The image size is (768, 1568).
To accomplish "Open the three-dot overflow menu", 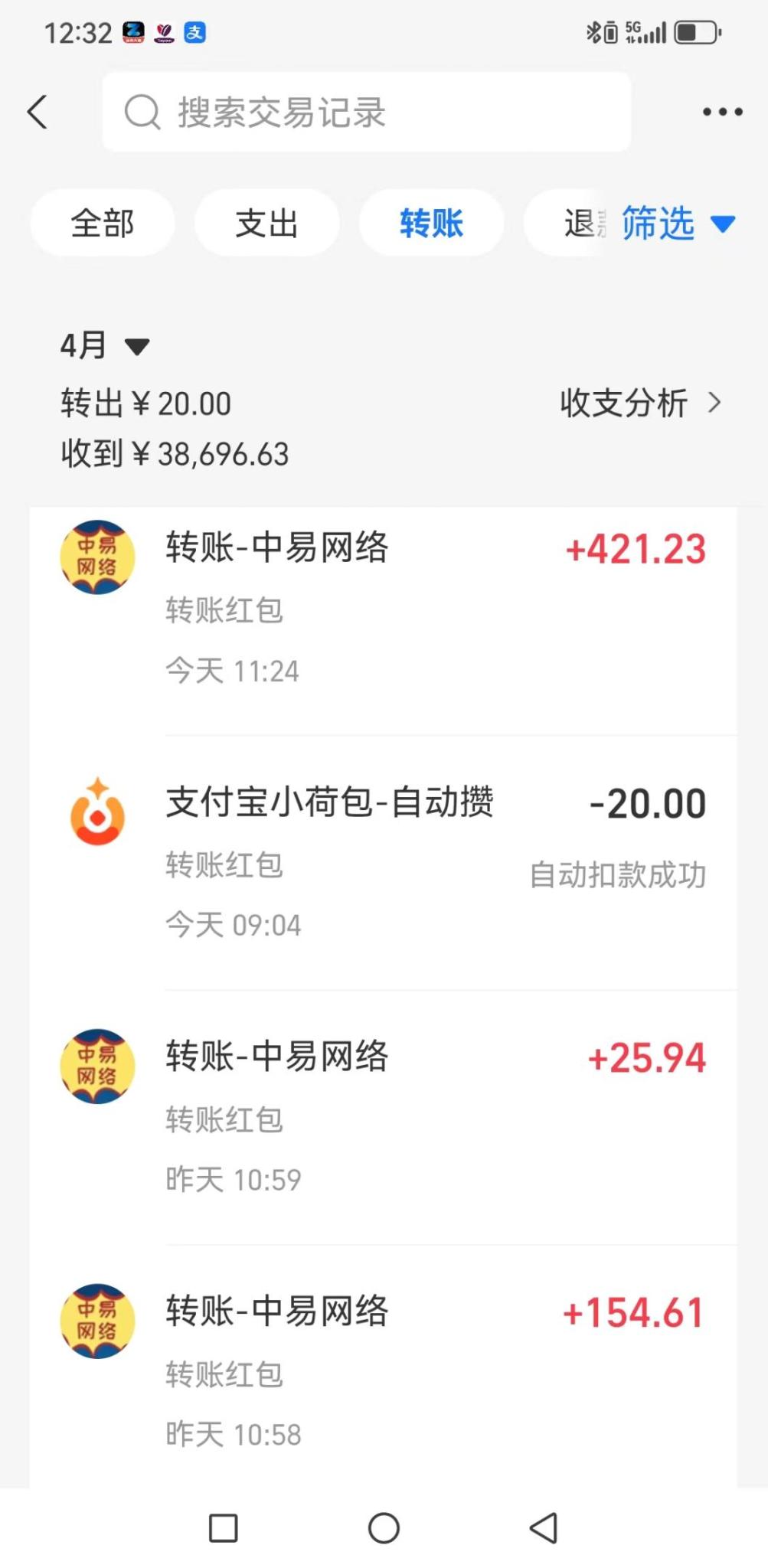I will (x=722, y=112).
